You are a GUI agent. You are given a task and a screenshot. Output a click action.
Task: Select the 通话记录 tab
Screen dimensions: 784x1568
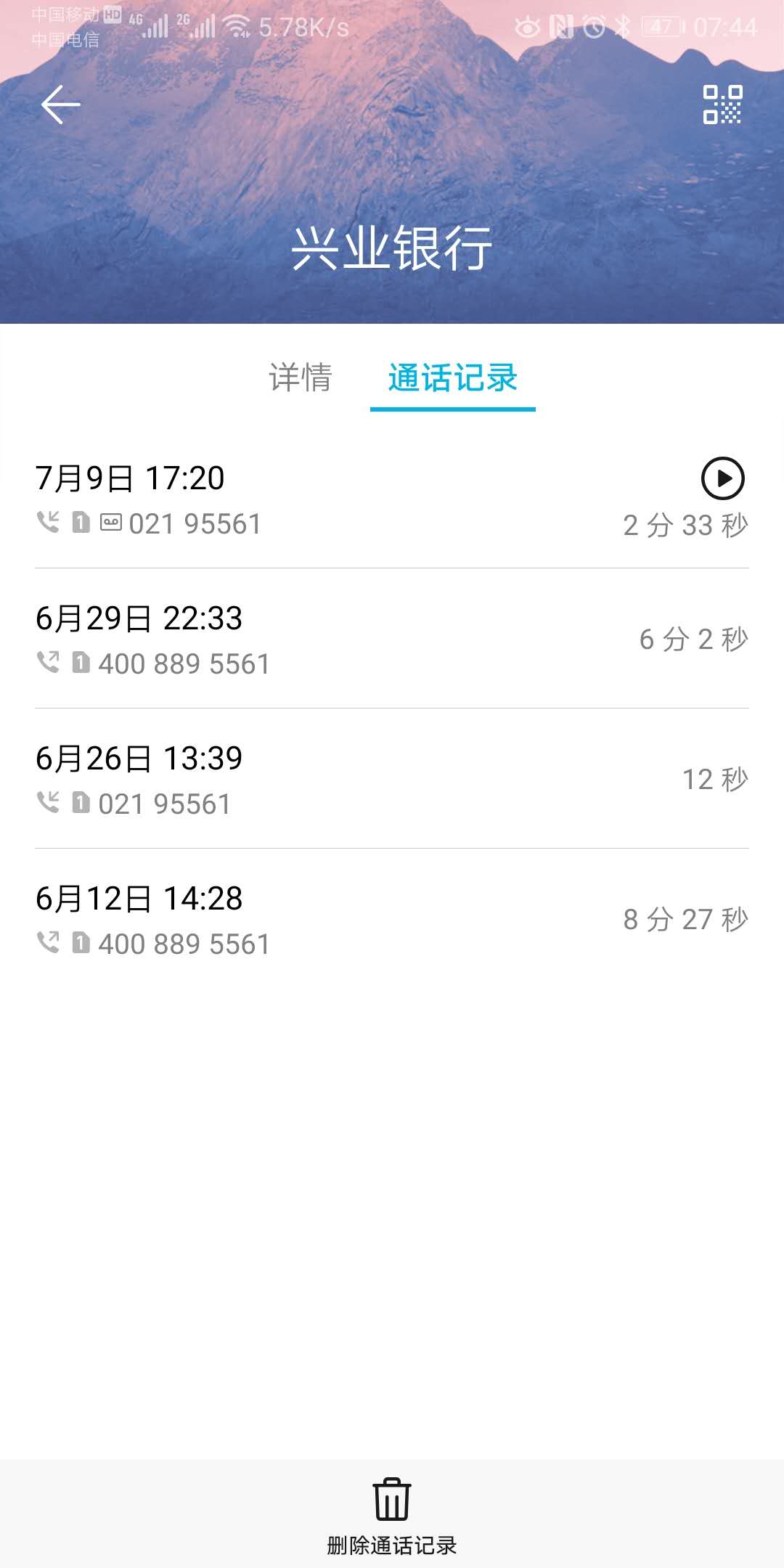coord(453,377)
